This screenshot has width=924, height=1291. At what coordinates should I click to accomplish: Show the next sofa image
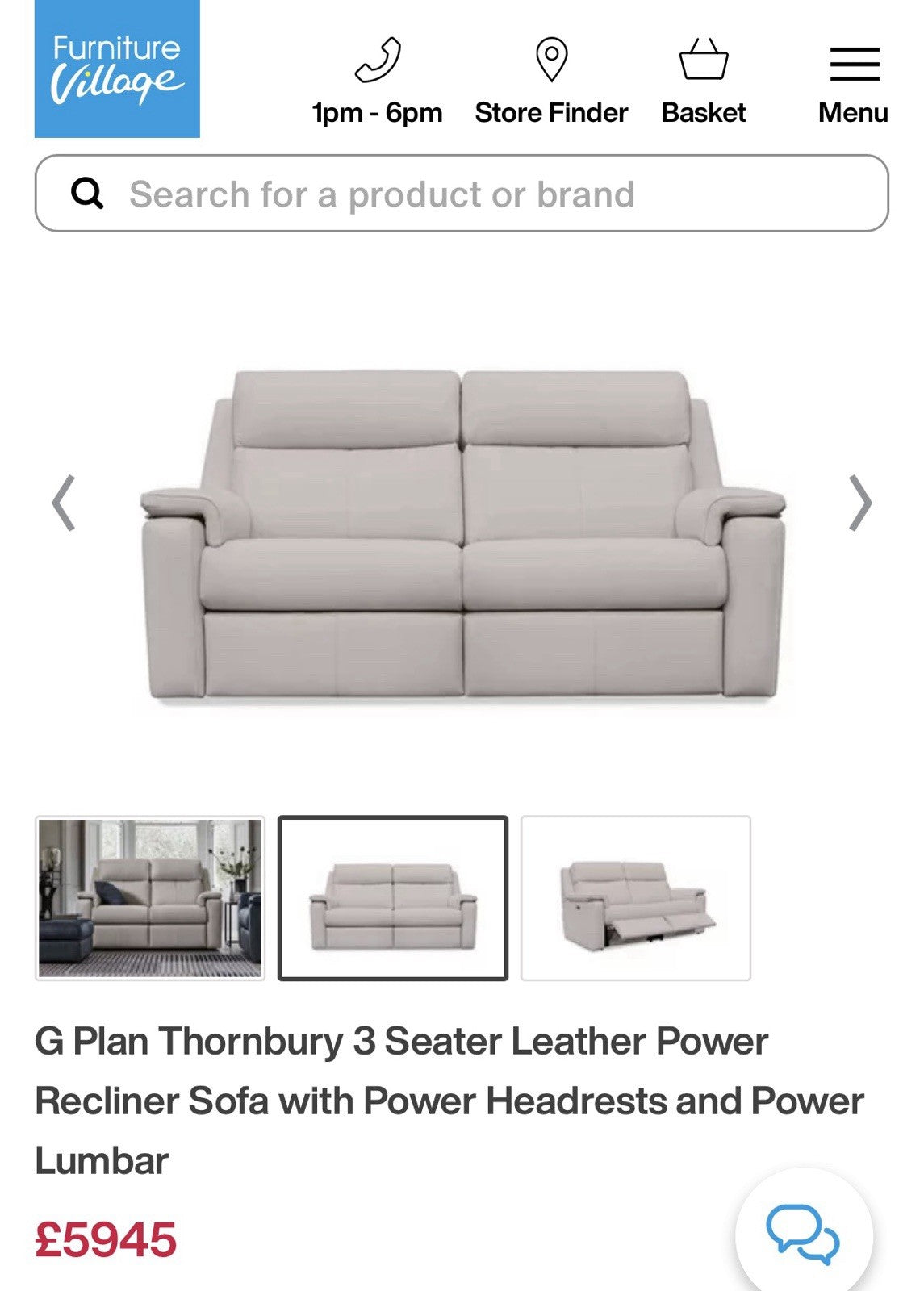pyautogui.click(x=860, y=503)
